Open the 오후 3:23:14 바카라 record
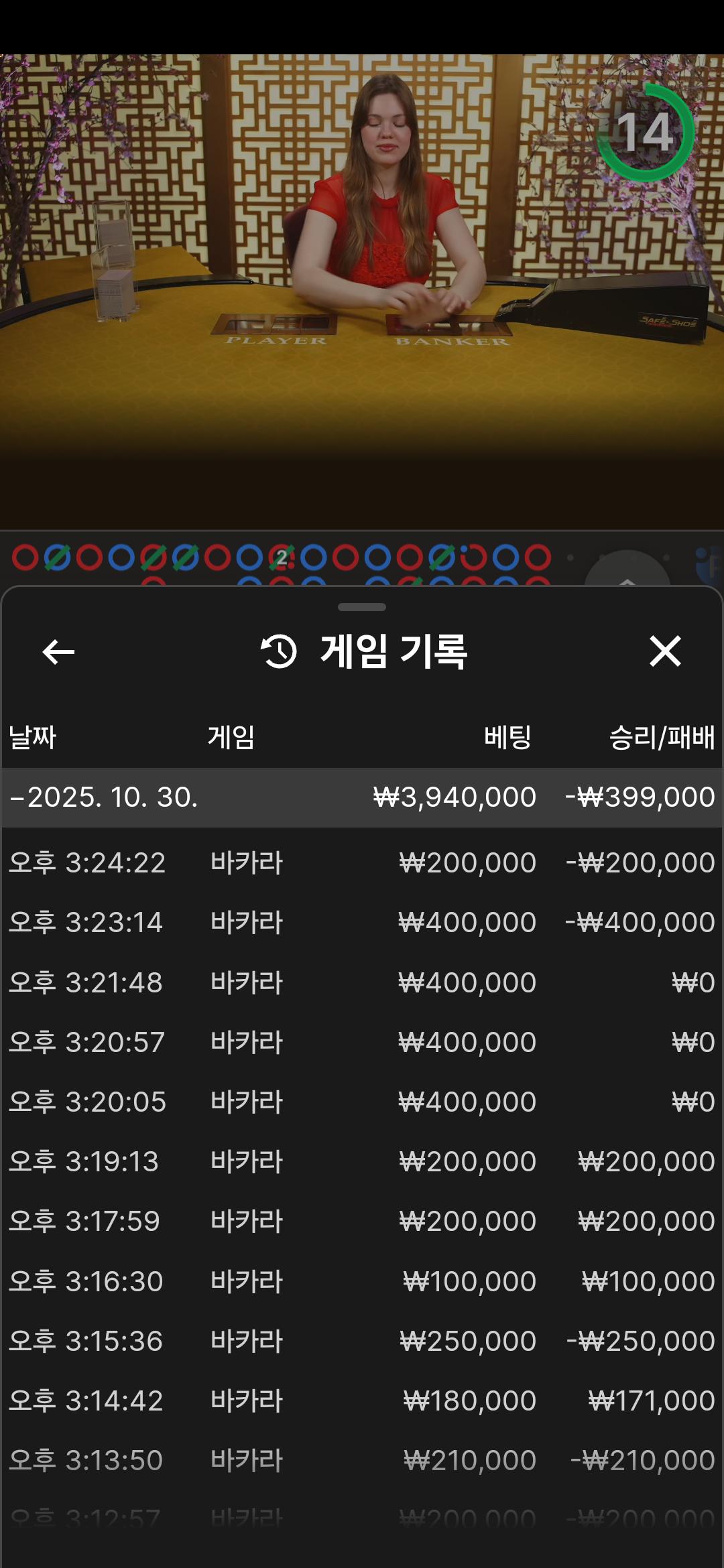724x1568 pixels. [x=362, y=922]
